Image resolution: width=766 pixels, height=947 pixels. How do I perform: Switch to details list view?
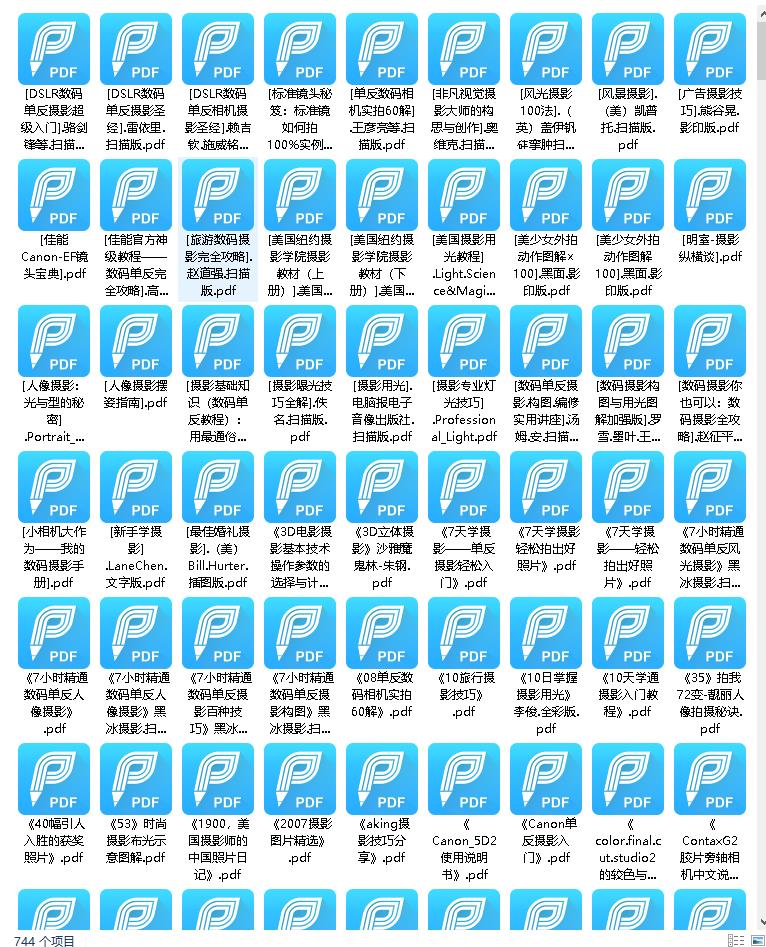point(736,940)
